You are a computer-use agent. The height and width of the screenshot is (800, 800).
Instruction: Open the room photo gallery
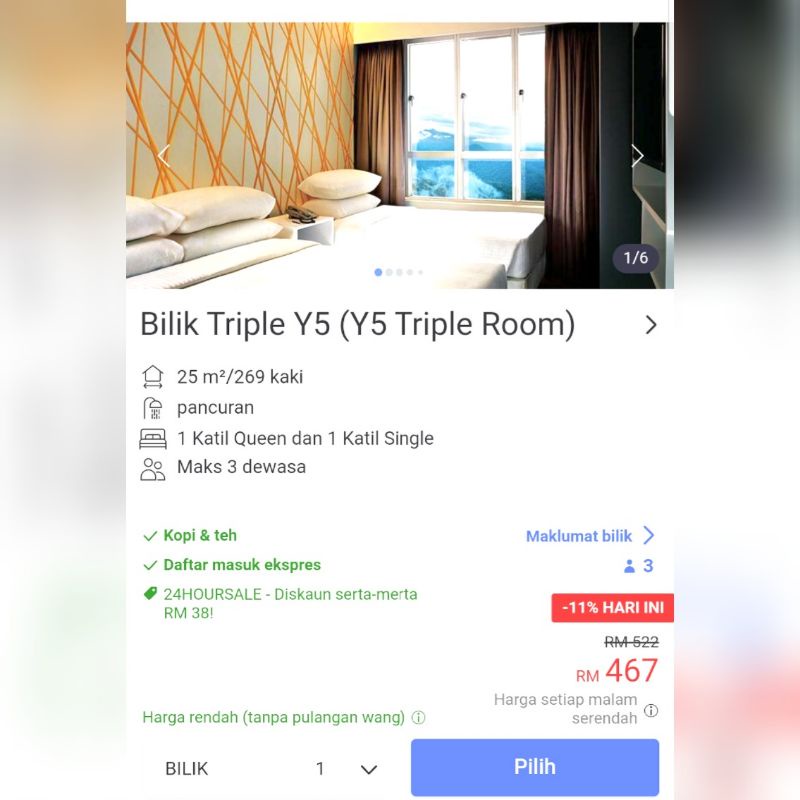click(399, 156)
